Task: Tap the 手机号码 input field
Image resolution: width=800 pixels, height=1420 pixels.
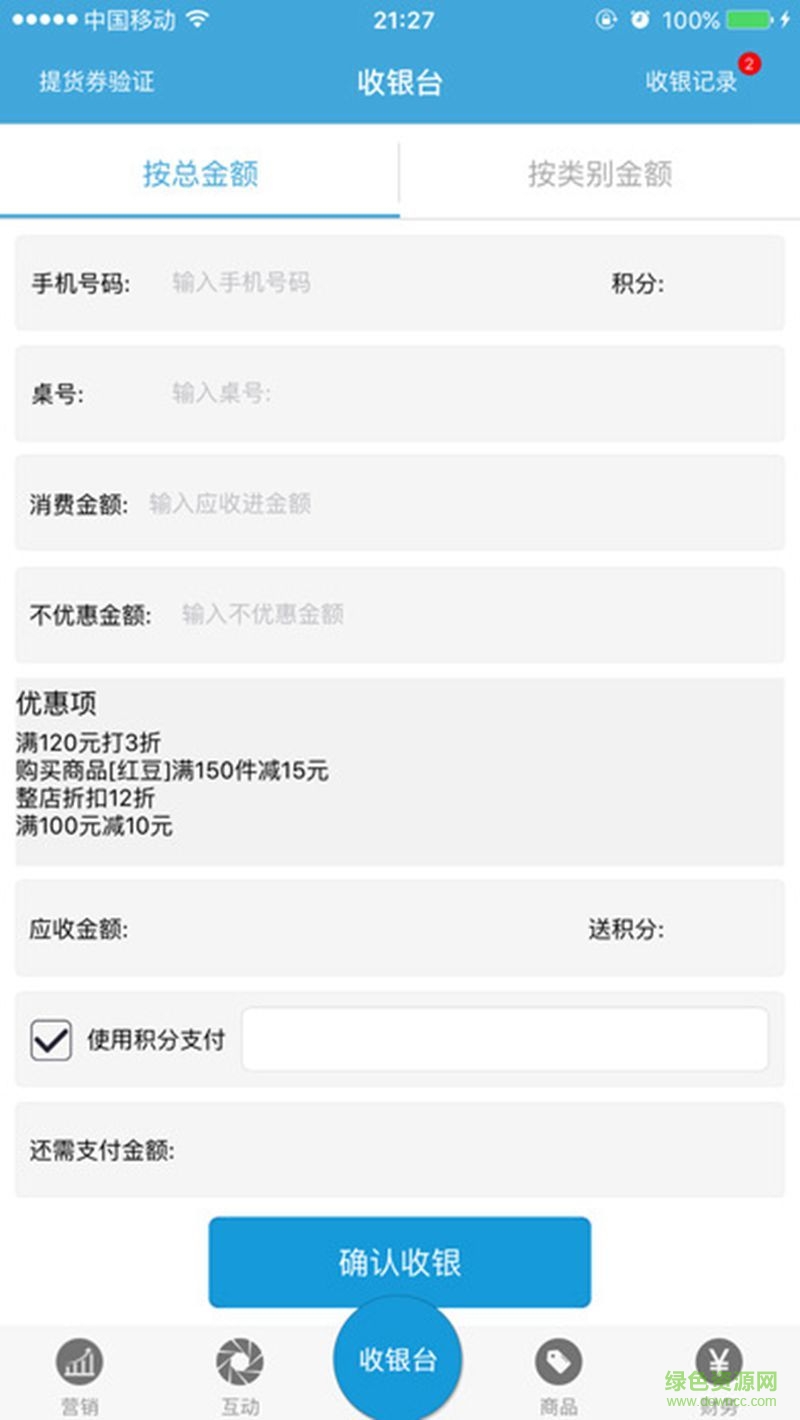Action: (x=360, y=283)
